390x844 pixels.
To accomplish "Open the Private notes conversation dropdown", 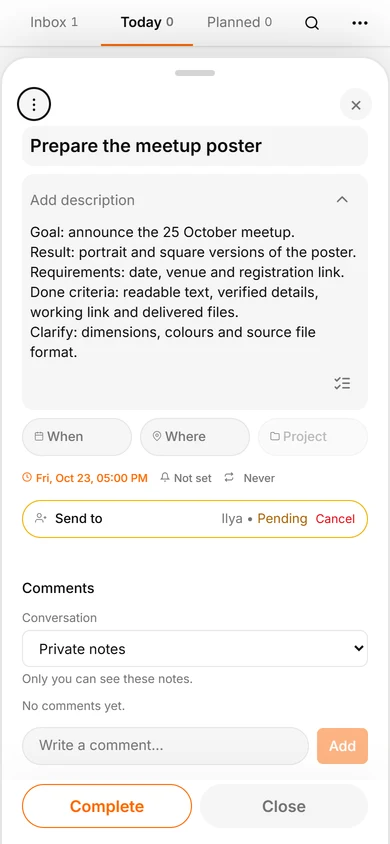I will [195, 649].
